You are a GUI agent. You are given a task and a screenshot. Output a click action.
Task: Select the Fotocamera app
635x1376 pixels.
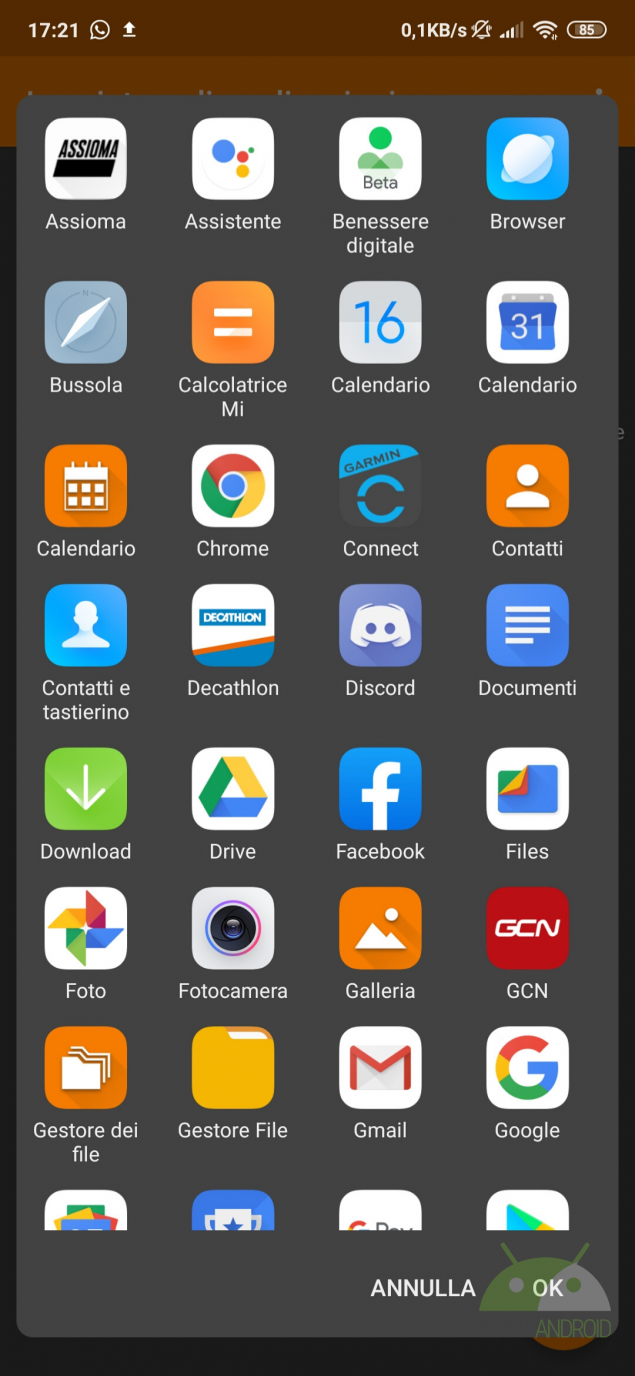(233, 929)
